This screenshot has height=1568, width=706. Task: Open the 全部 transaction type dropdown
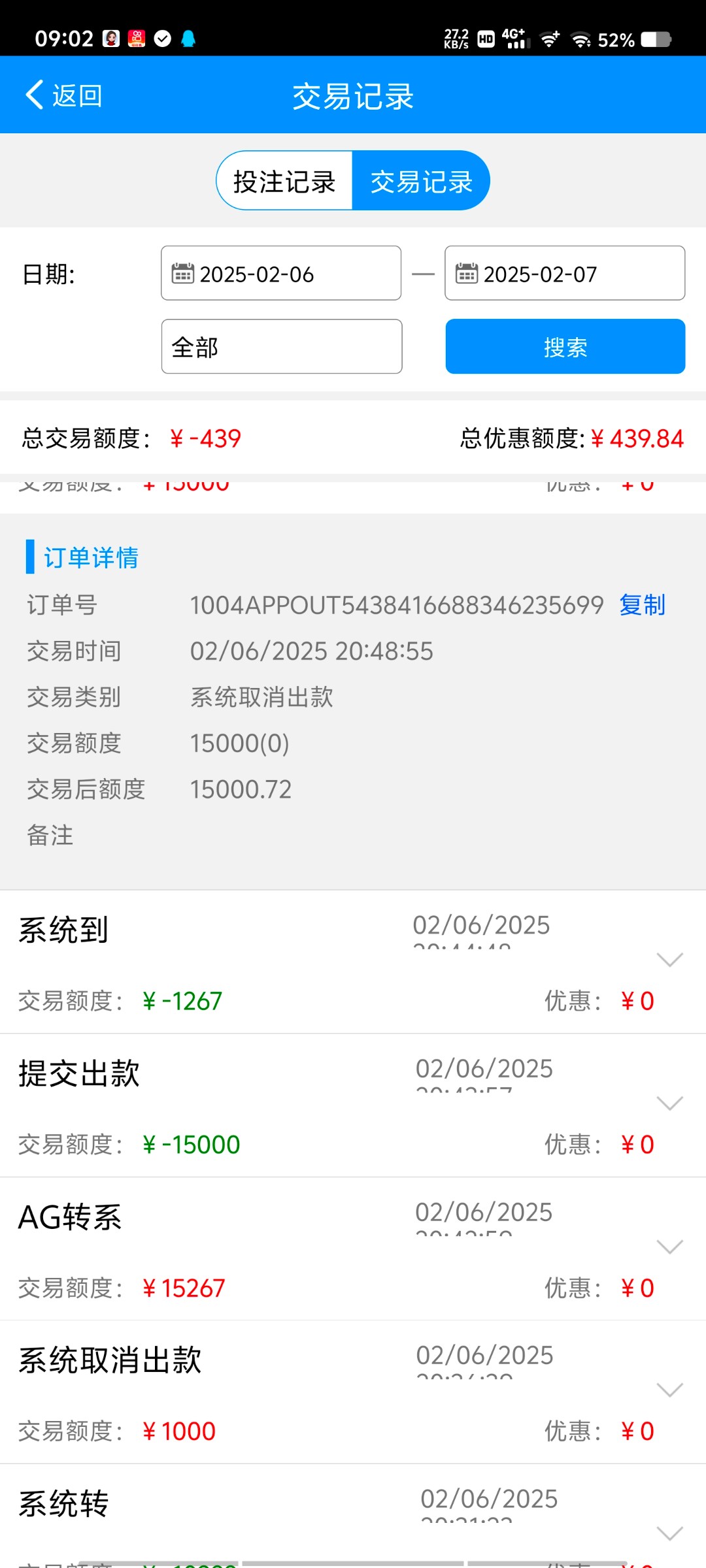[281, 347]
